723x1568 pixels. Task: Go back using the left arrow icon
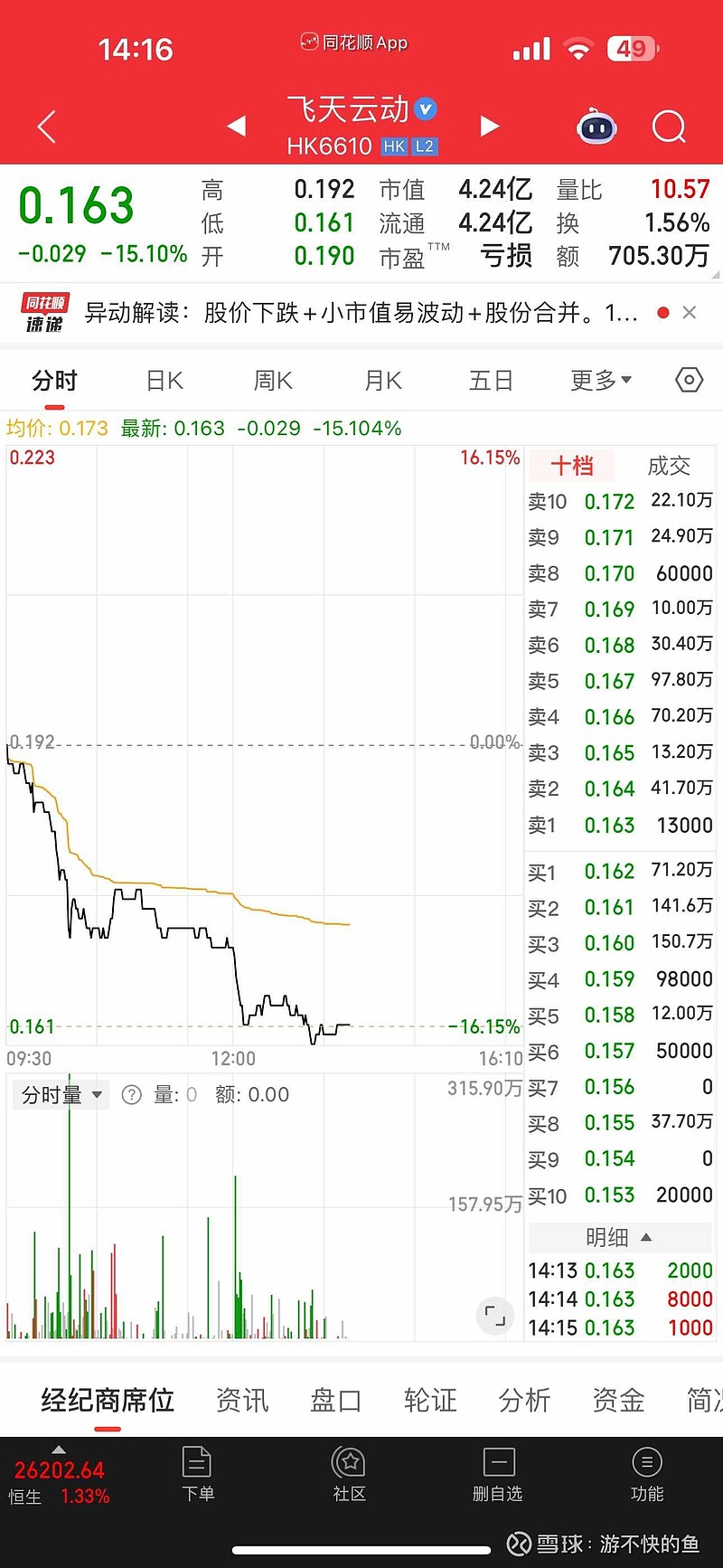[45, 127]
